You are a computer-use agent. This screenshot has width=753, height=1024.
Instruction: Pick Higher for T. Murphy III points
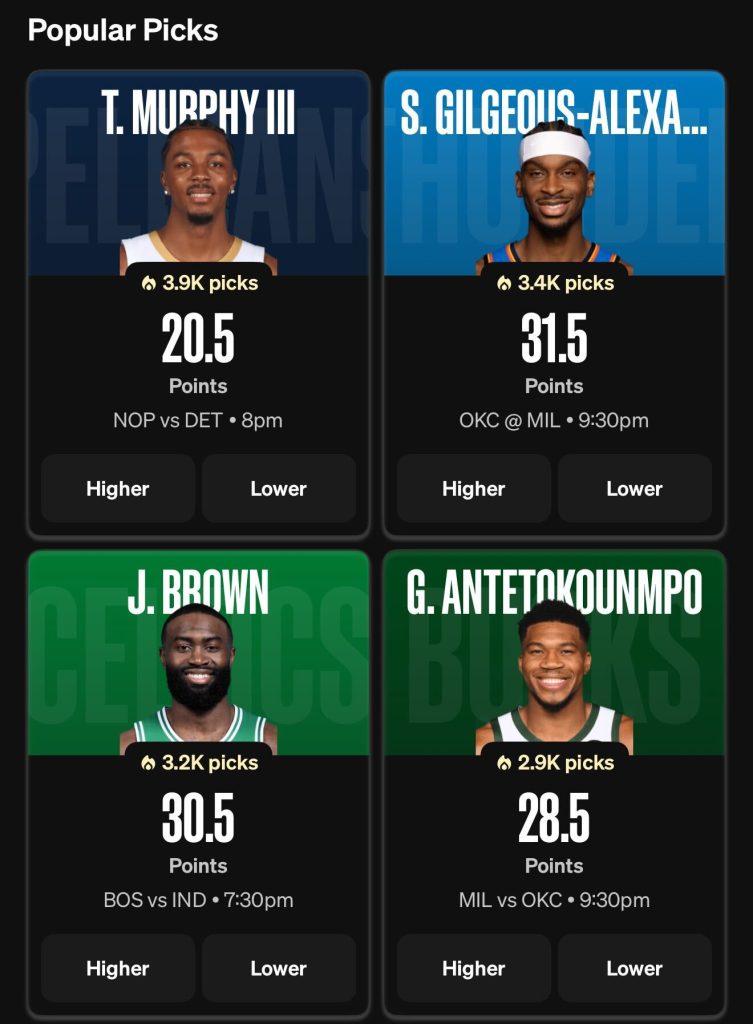118,488
